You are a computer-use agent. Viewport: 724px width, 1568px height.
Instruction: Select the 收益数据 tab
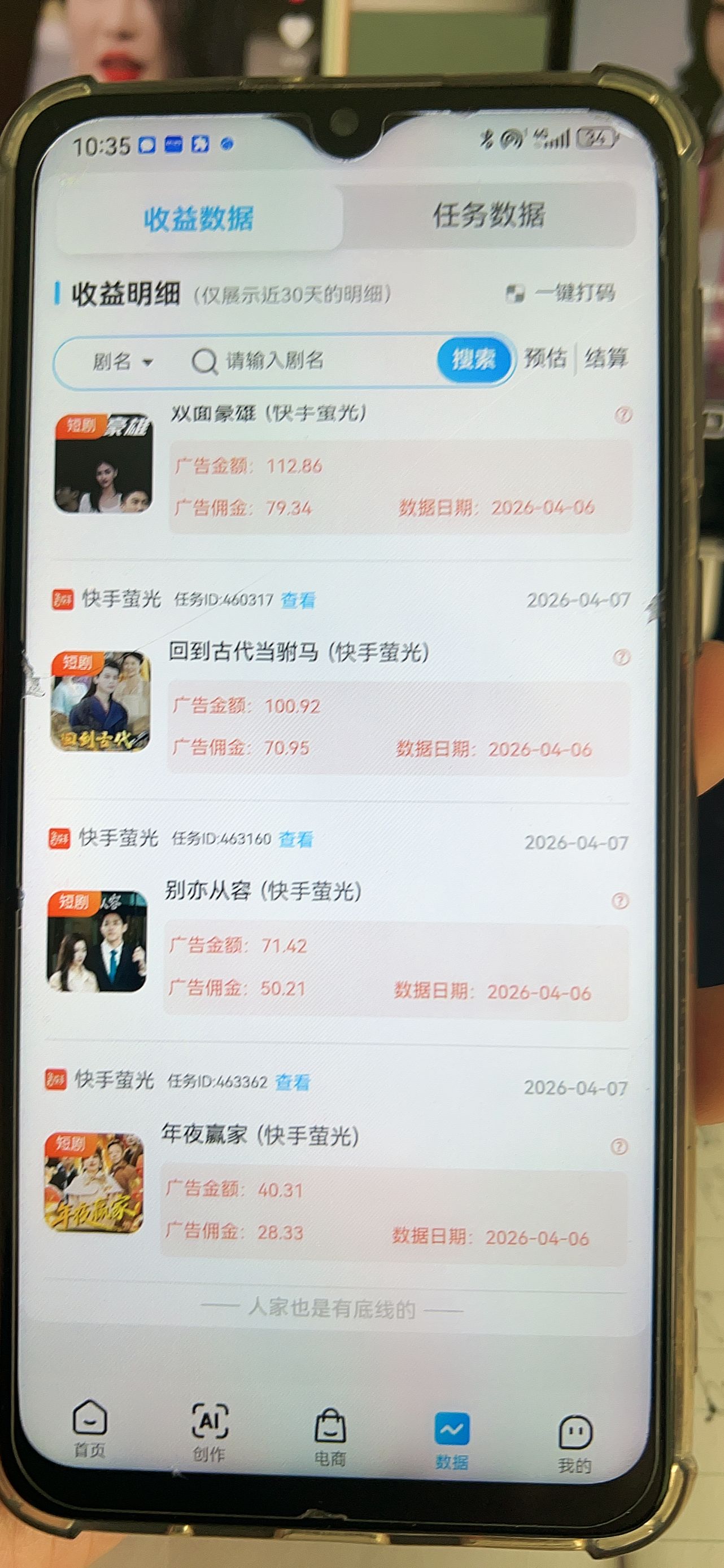pyautogui.click(x=198, y=218)
